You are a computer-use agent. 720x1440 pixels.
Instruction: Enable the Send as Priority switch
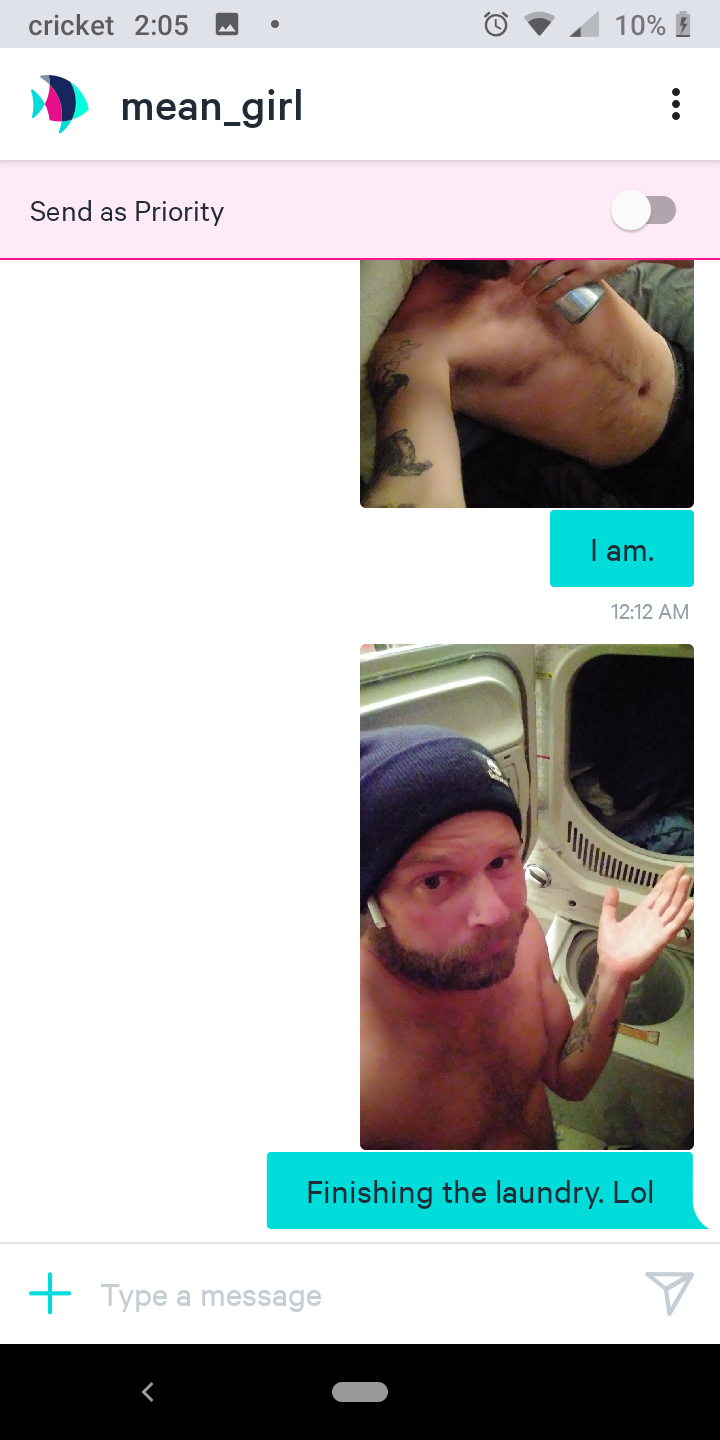pos(644,211)
